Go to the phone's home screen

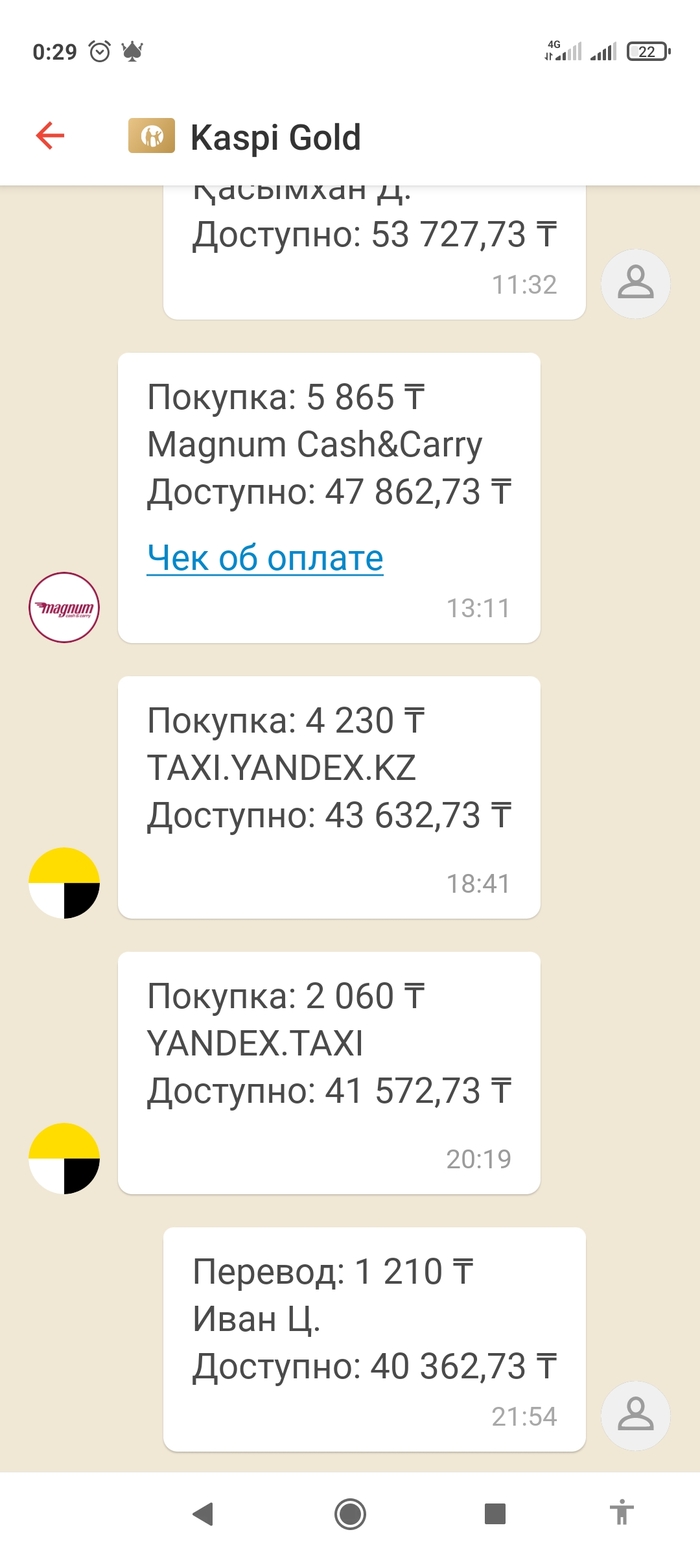click(x=350, y=1513)
